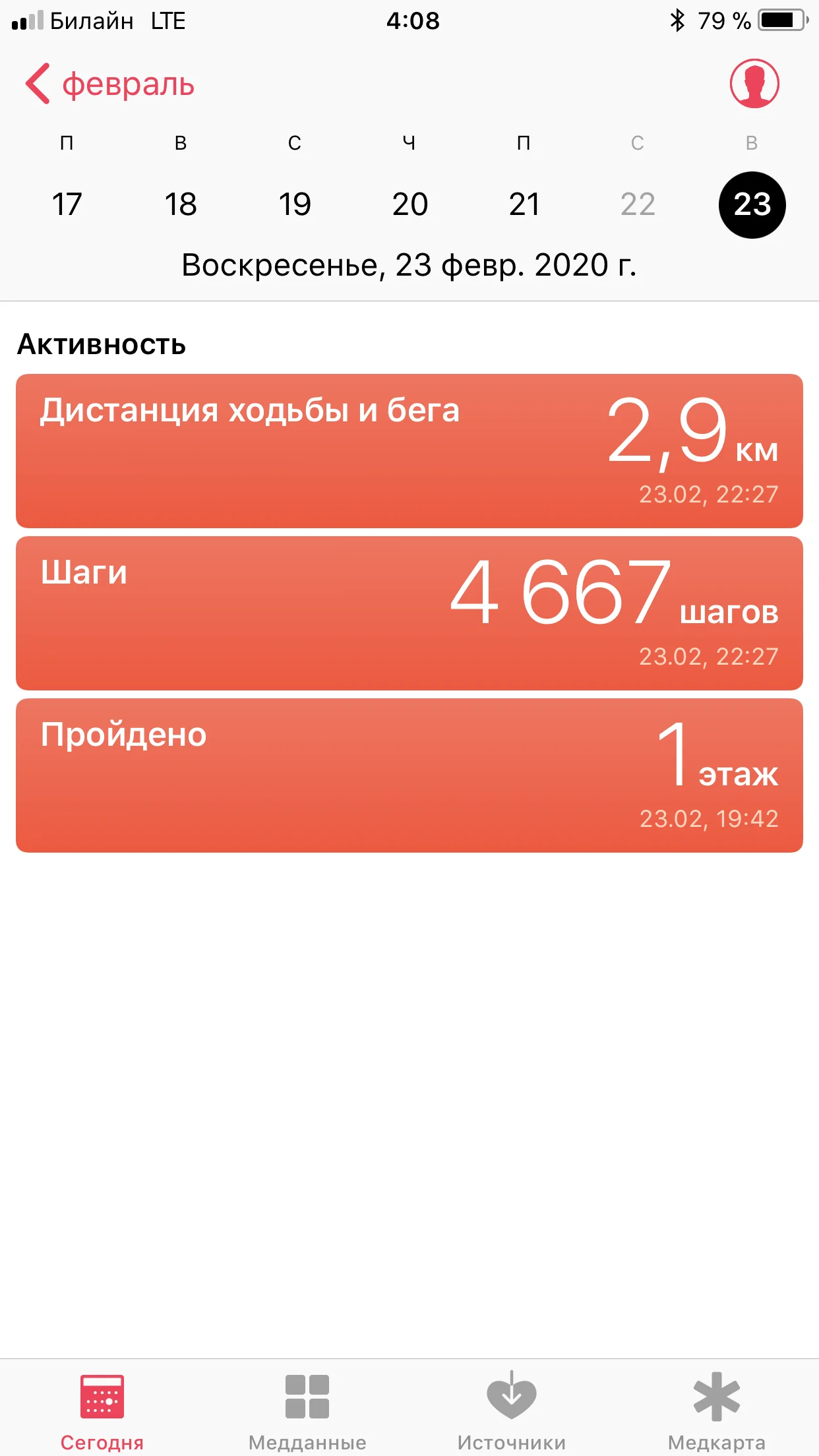Viewport: 819px width, 1456px height.
Task: Open the Пройдено этаж card
Action: pos(409,775)
